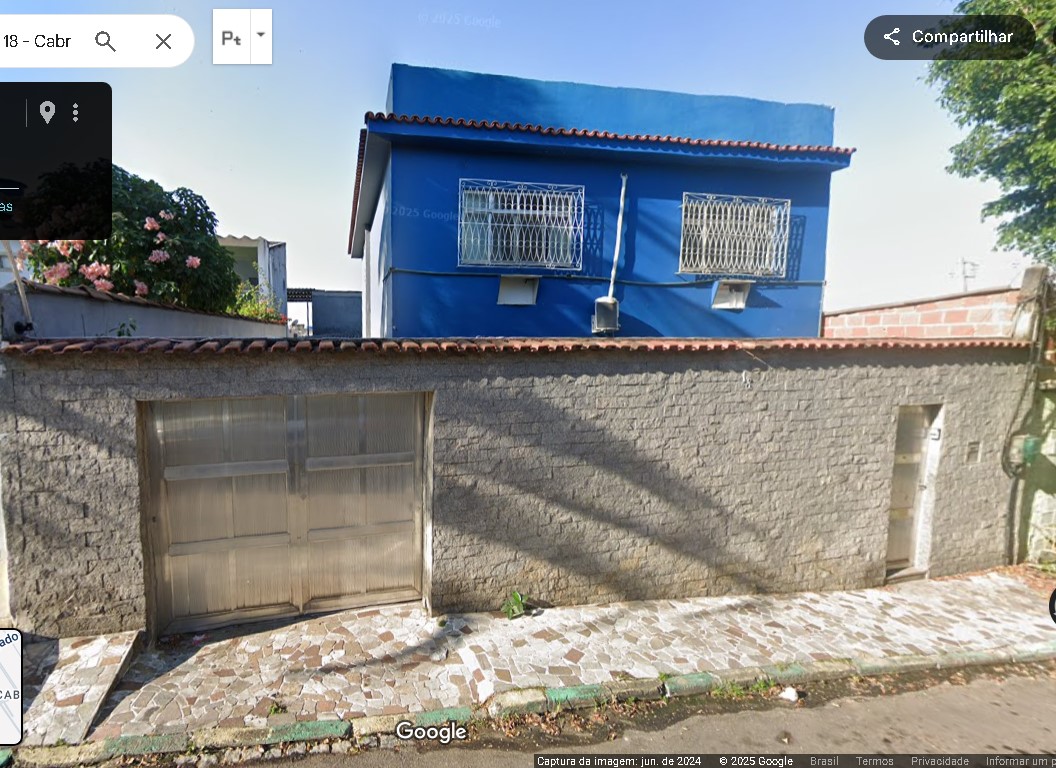Image resolution: width=1056 pixels, height=768 pixels.
Task: Expand the language dropdown arrow
Action: tap(261, 35)
